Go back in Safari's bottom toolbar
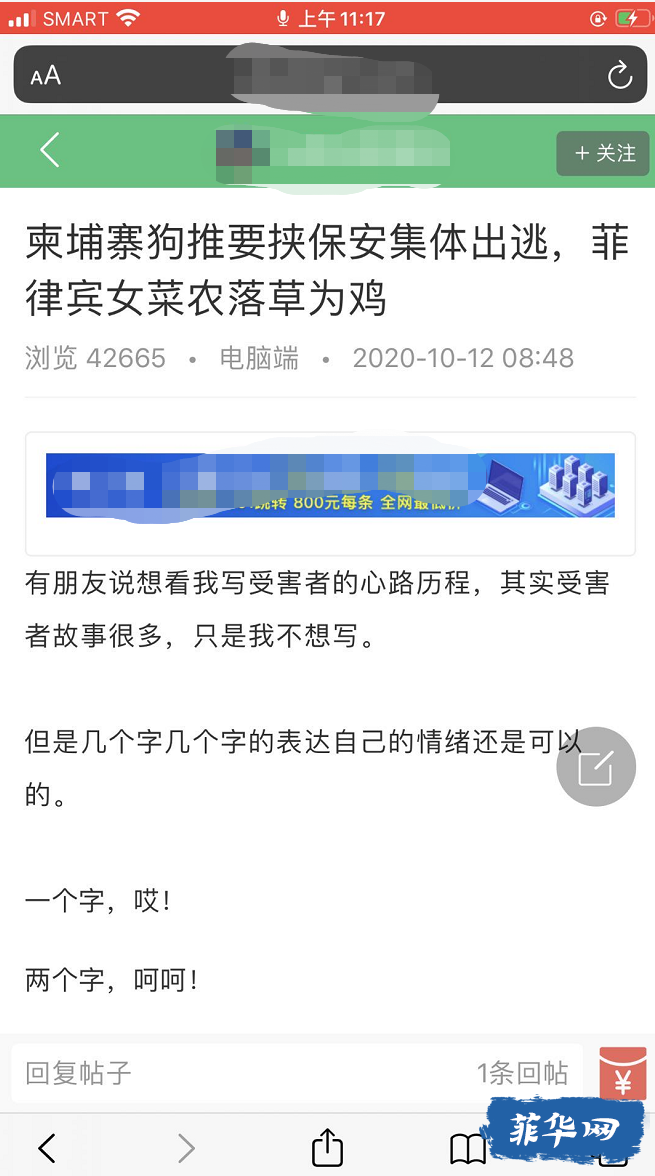655x1176 pixels. [46, 1147]
